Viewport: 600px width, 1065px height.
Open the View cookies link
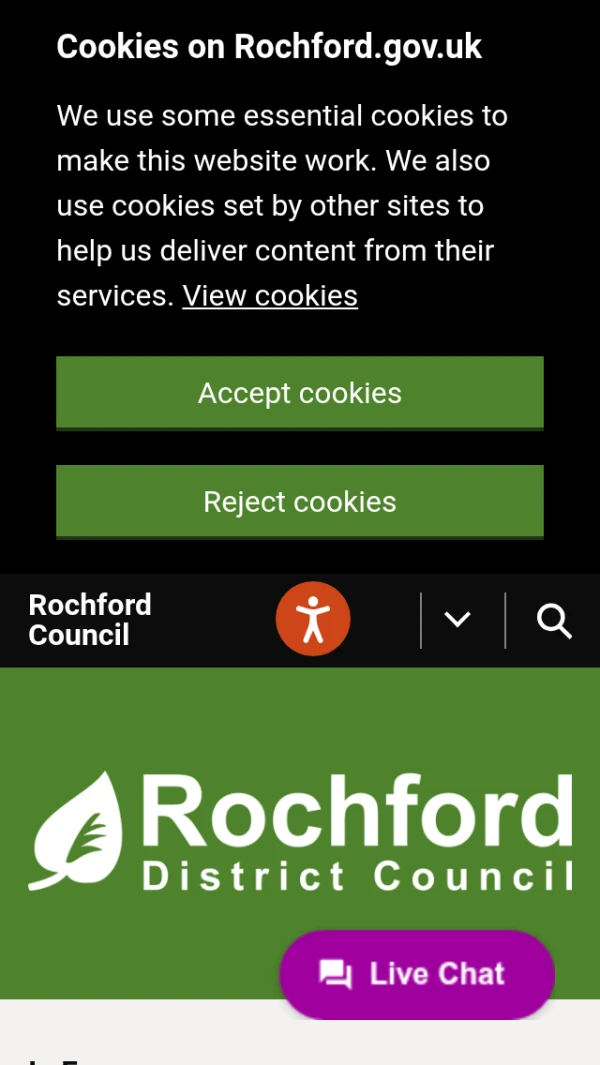point(270,296)
